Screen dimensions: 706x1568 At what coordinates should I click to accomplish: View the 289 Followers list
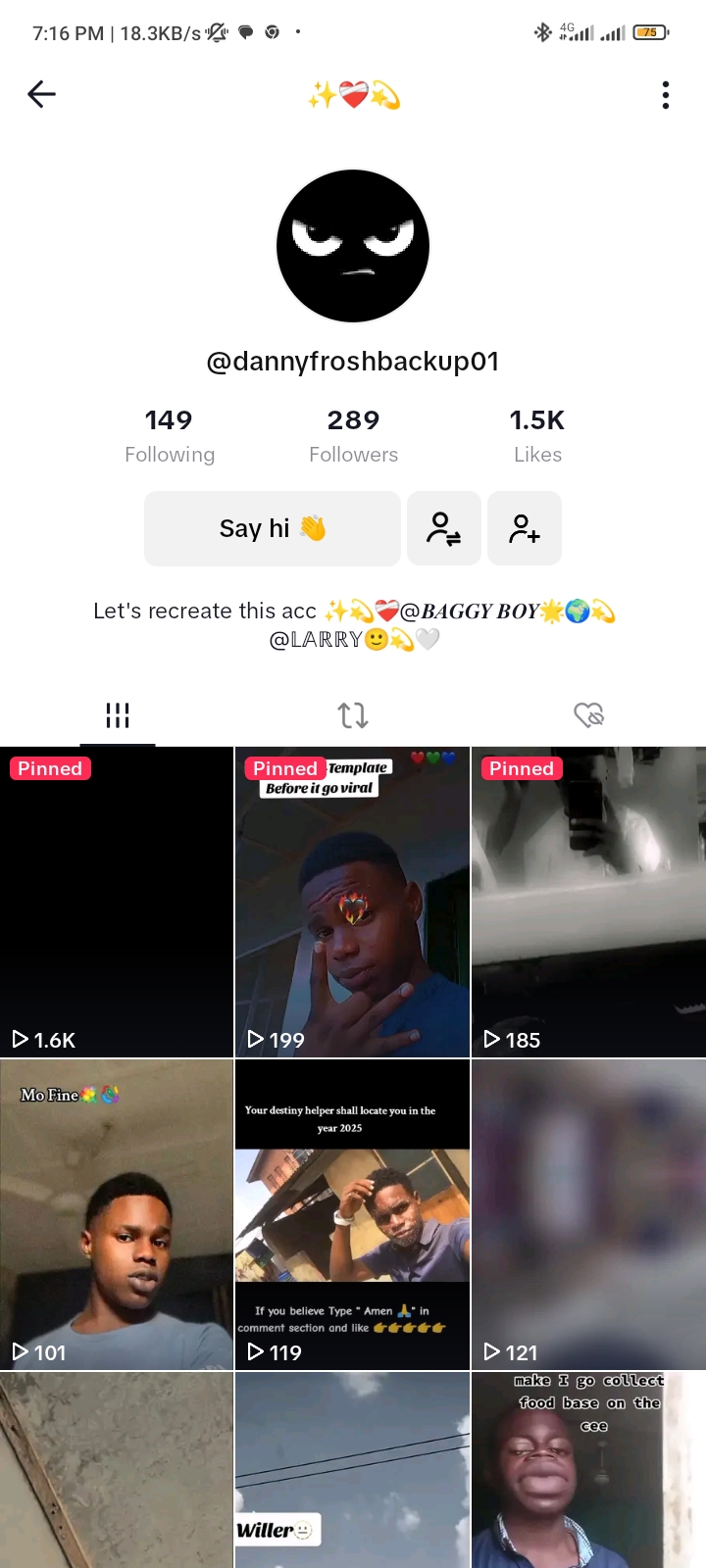click(353, 436)
